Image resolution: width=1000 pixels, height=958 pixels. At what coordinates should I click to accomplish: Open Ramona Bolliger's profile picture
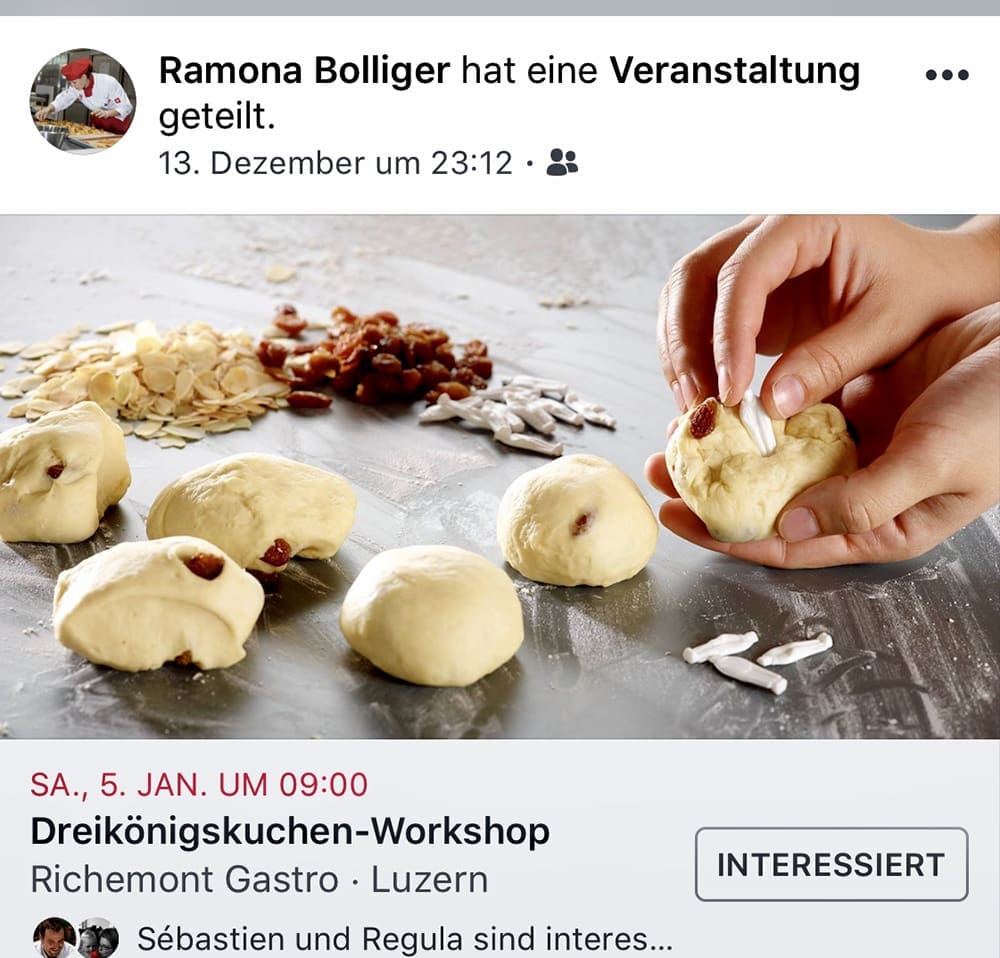coord(82,101)
